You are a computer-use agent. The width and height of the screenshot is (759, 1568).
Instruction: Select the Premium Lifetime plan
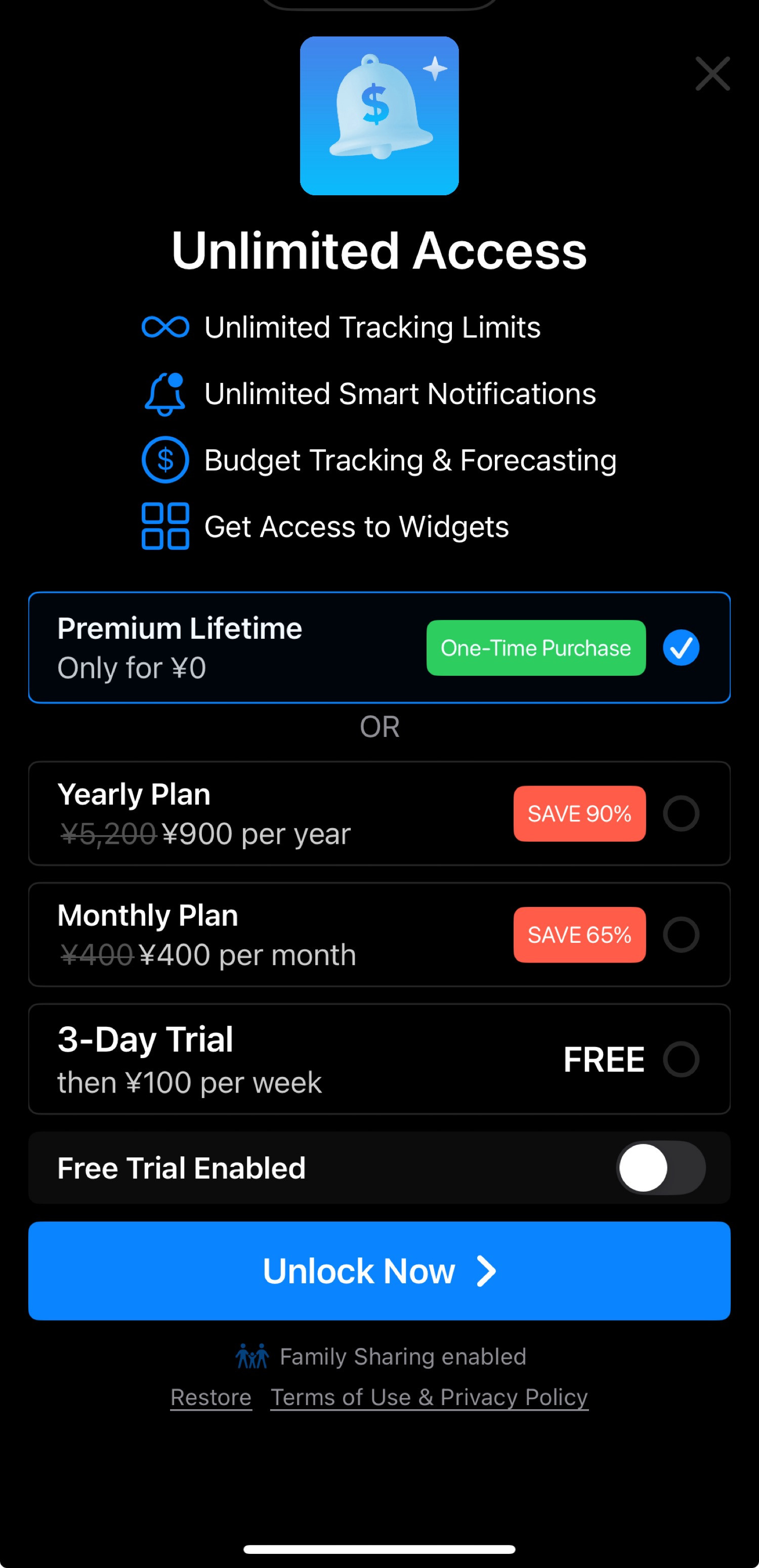tap(379, 647)
